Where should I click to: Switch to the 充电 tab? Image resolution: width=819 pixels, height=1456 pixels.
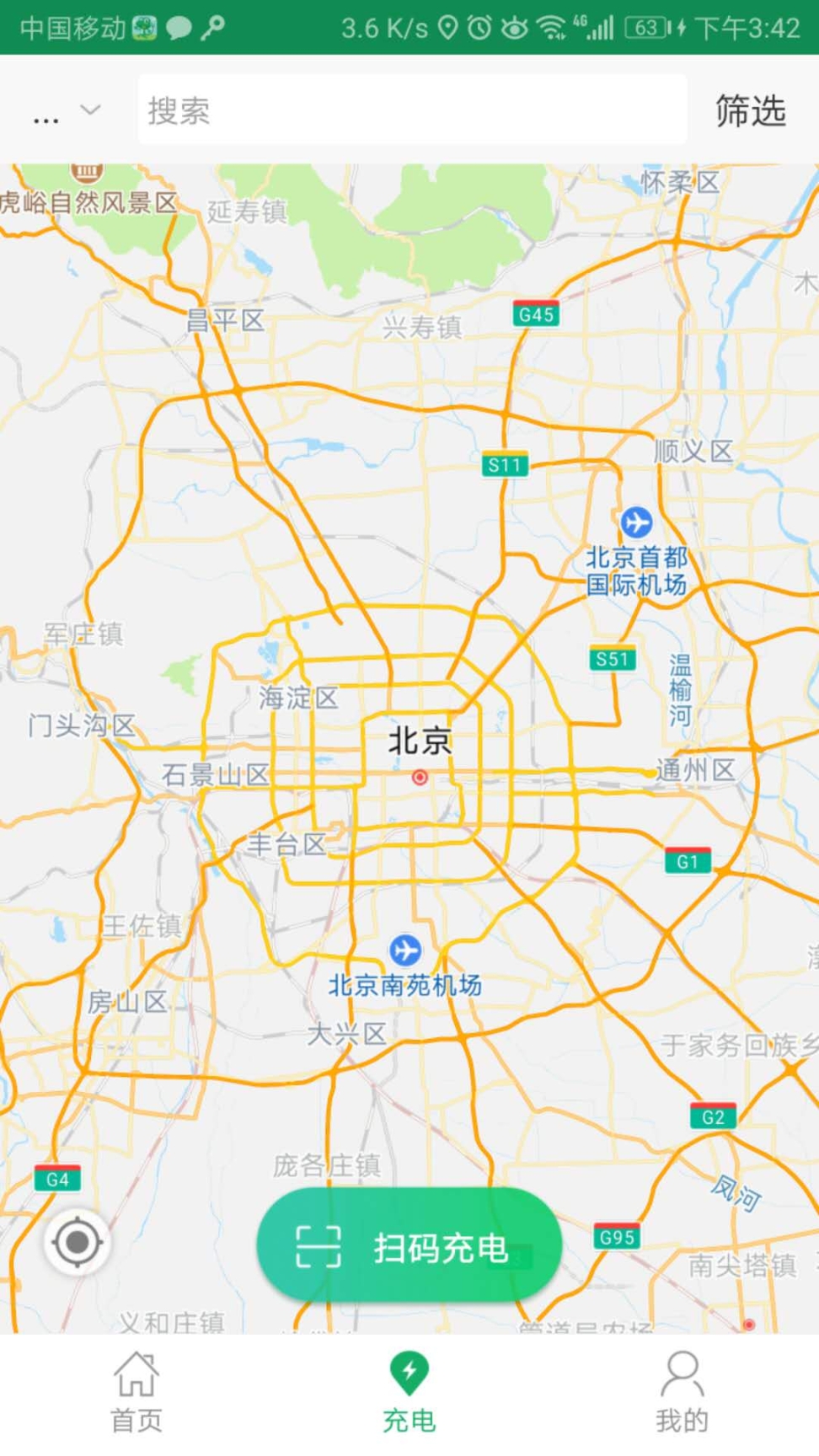tap(409, 1390)
